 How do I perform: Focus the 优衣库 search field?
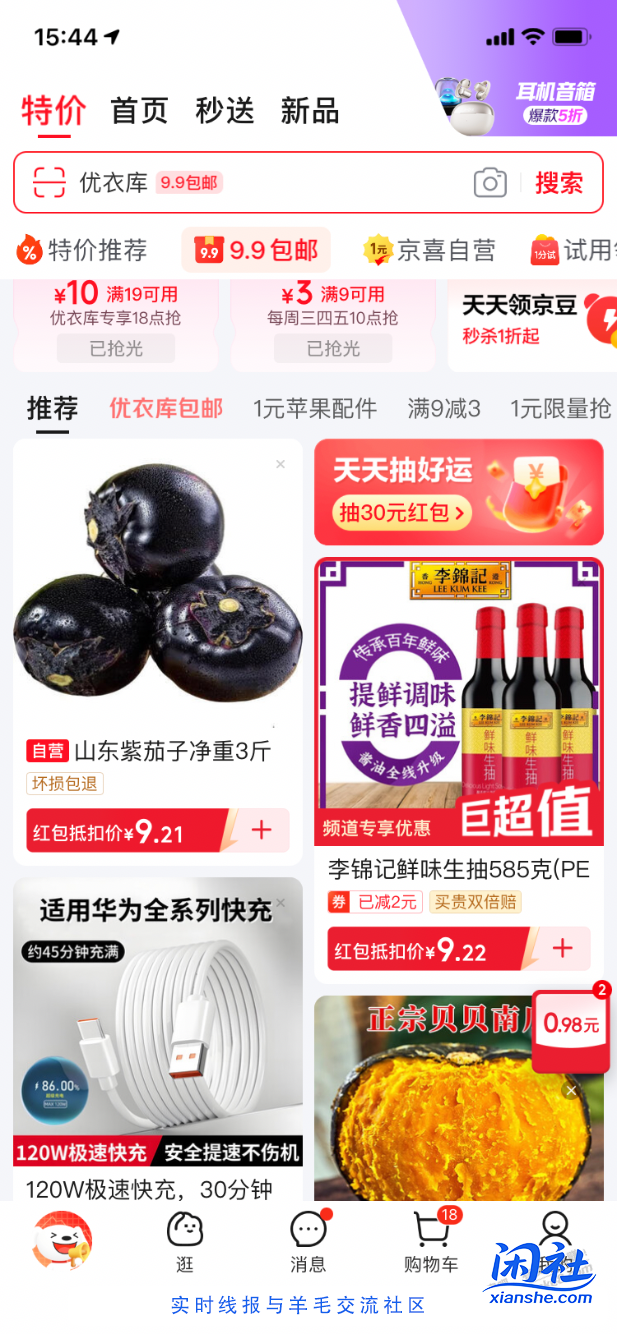click(300, 183)
